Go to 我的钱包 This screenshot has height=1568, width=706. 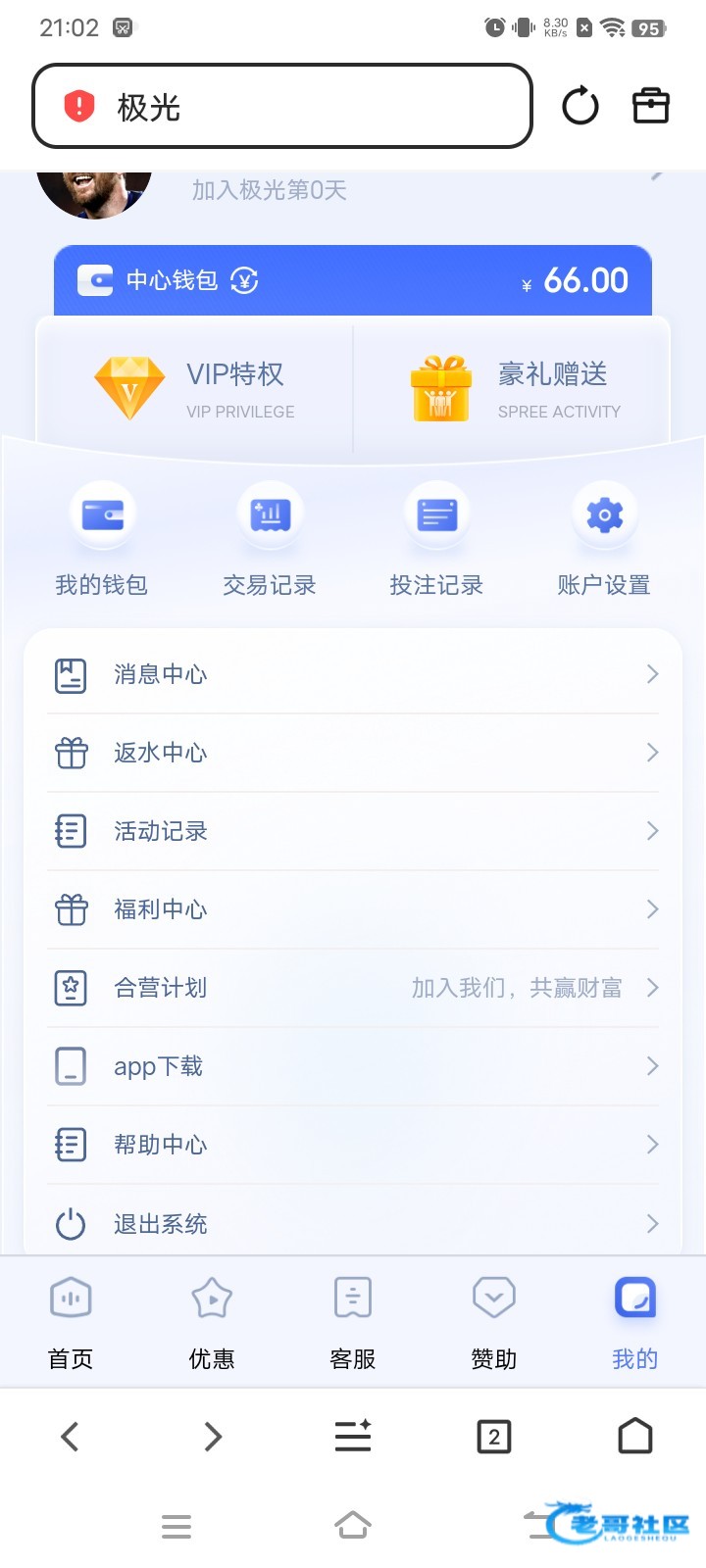(102, 539)
